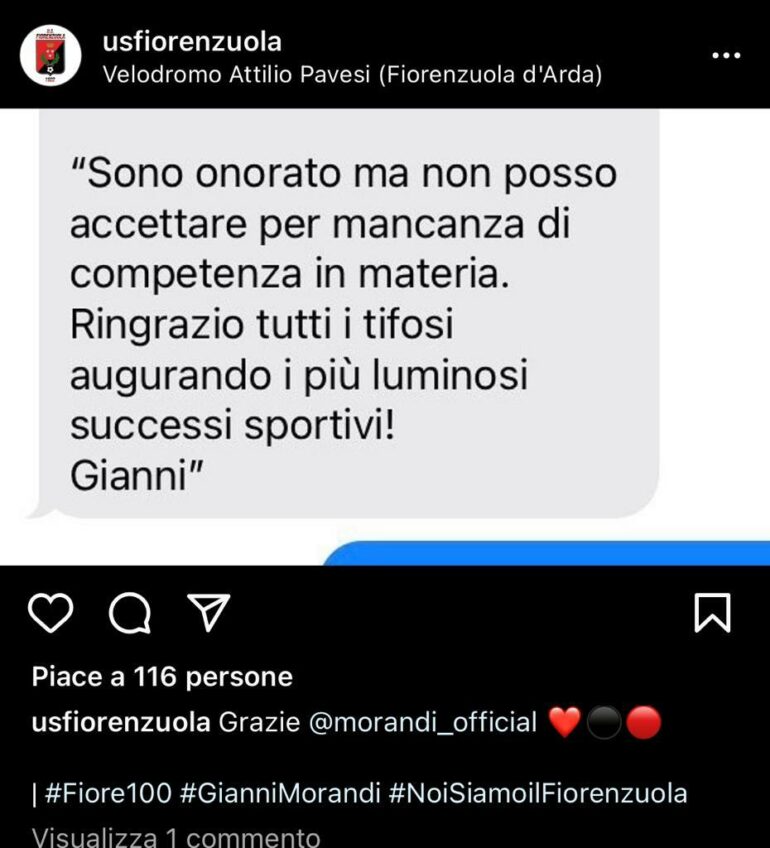Share the post via paper plane icon

[209, 612]
